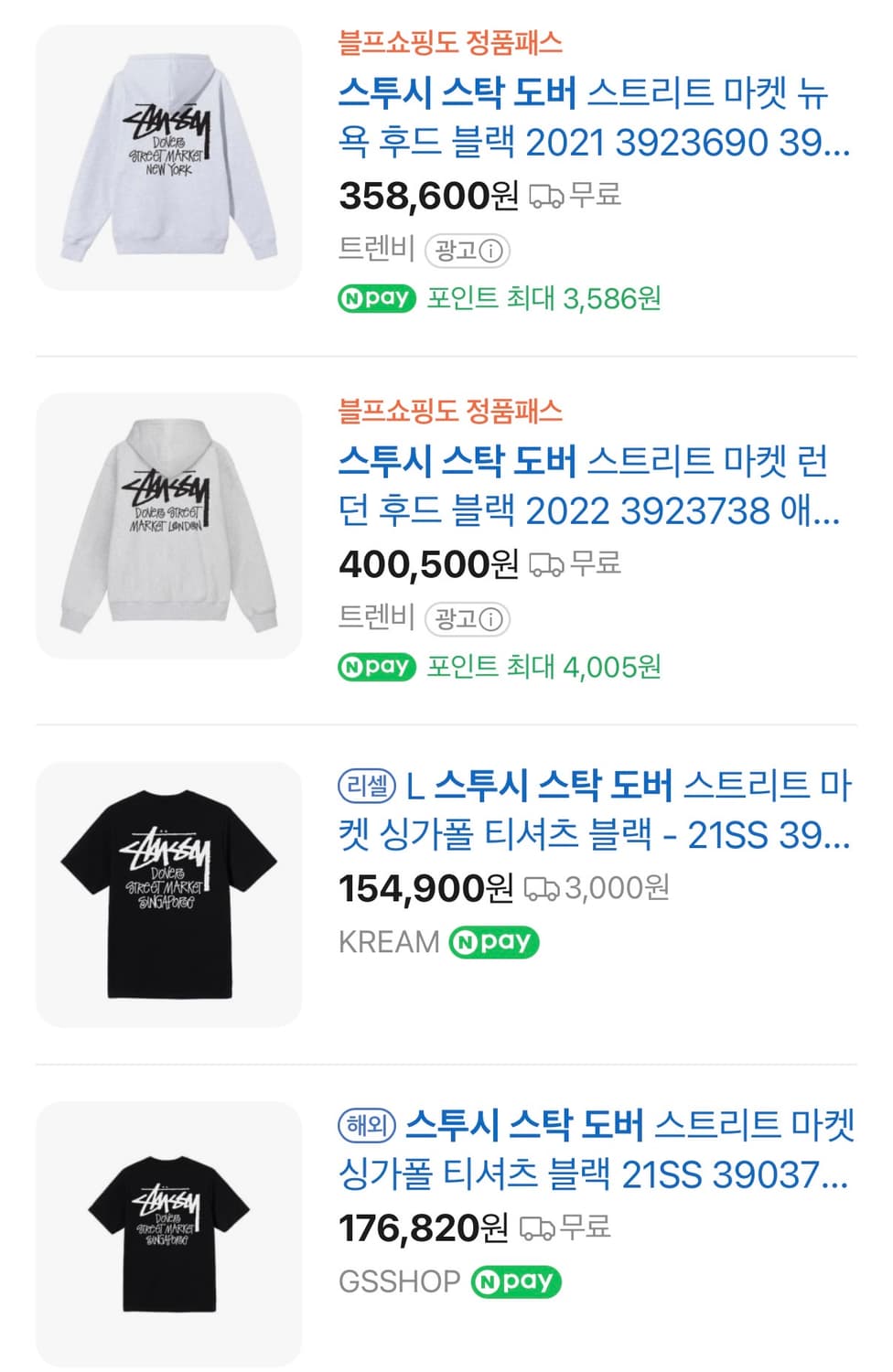Screen dimensions: 893x1372
Task: Click the 포인트 최대 3,586원 link
Action: pyautogui.click(x=545, y=297)
